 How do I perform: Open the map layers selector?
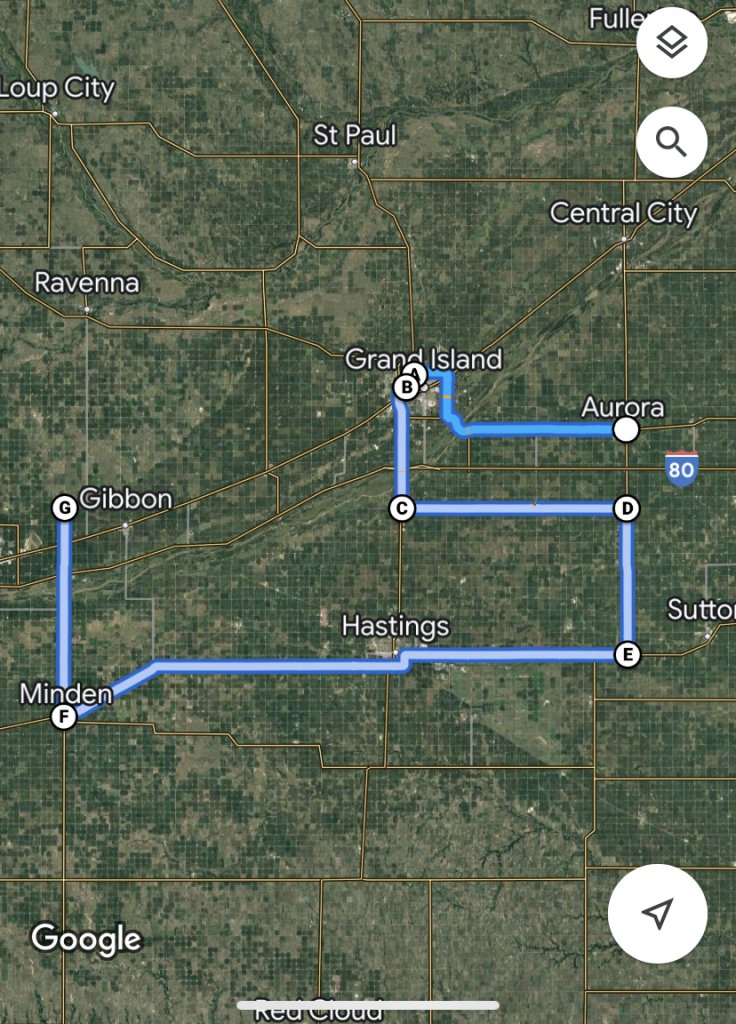point(671,43)
